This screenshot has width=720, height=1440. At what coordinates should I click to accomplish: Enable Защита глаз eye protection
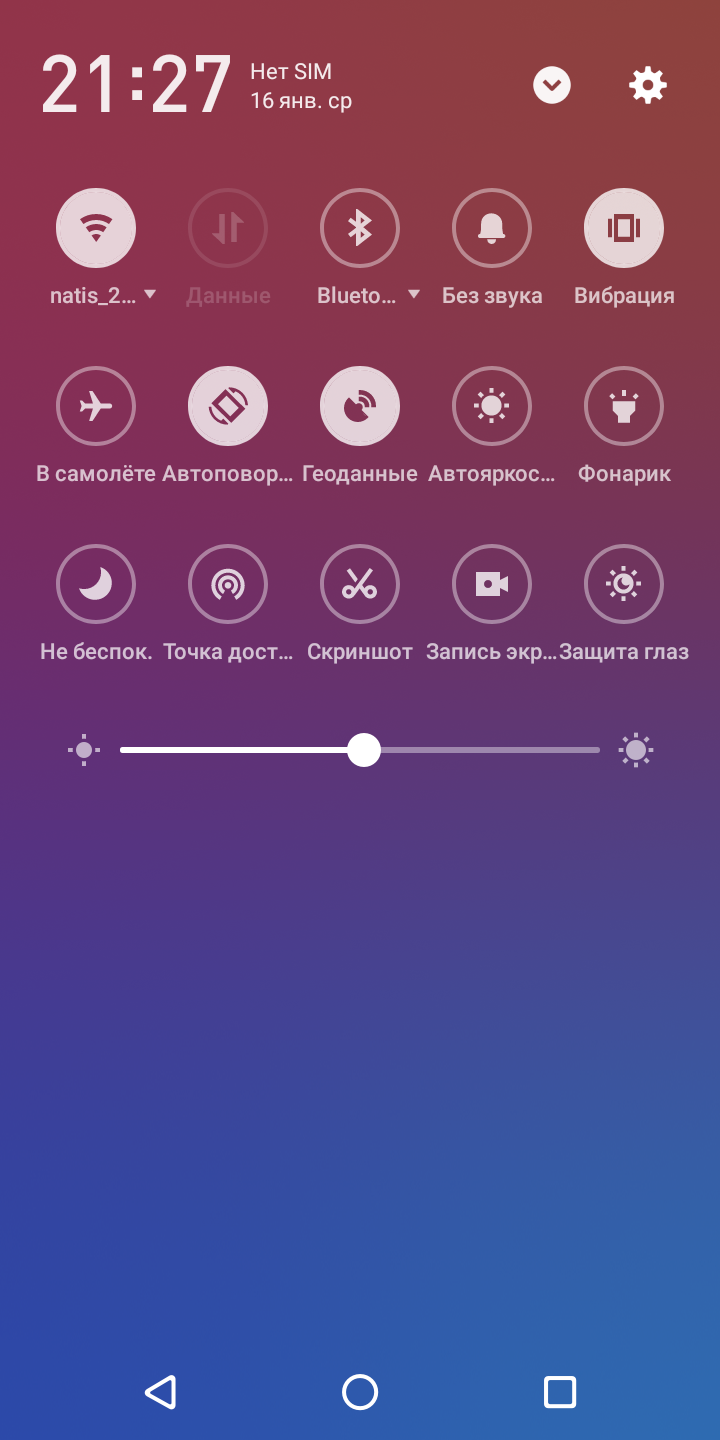tap(624, 584)
